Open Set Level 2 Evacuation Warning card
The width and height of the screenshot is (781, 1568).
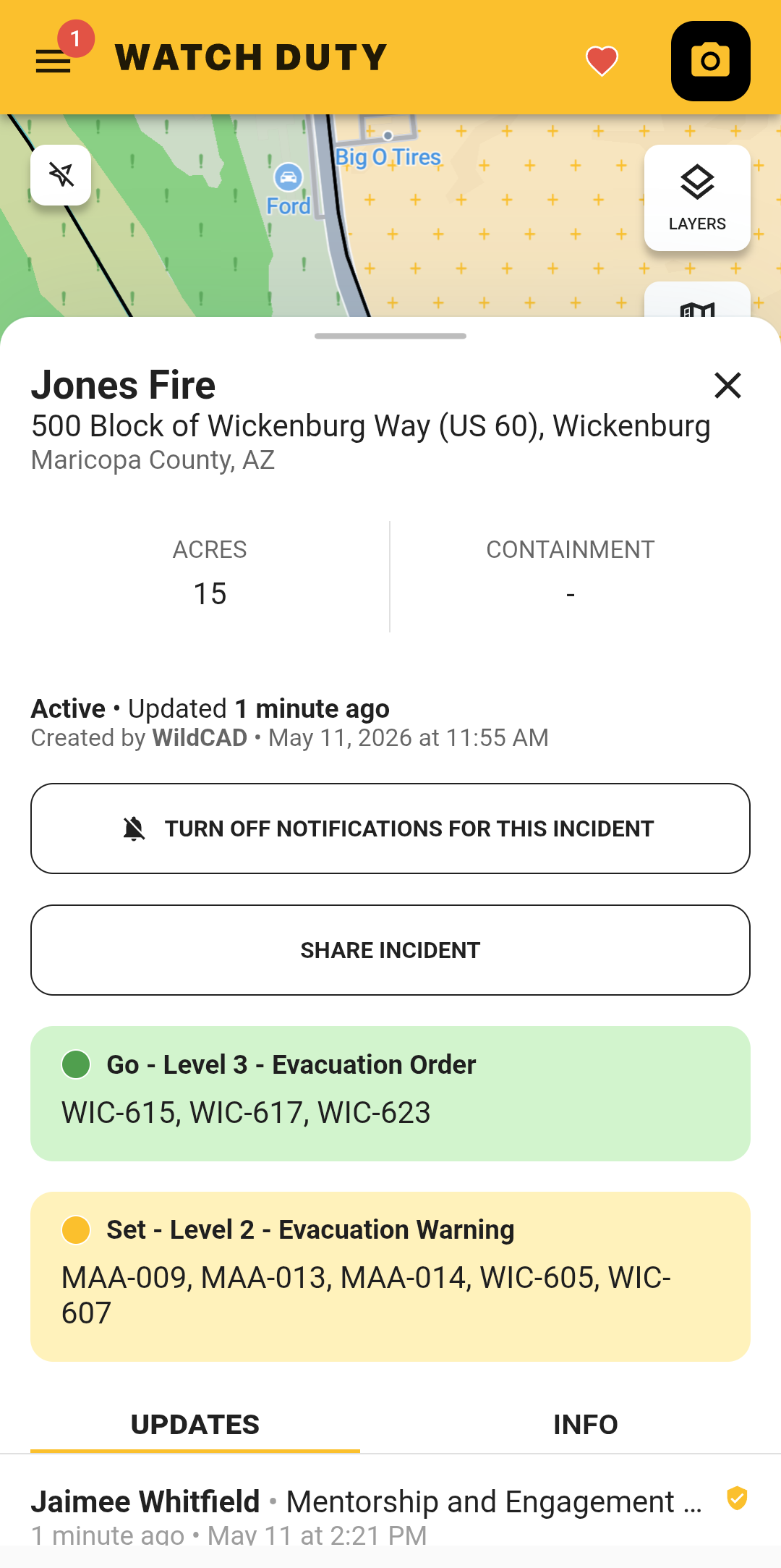pos(390,1276)
